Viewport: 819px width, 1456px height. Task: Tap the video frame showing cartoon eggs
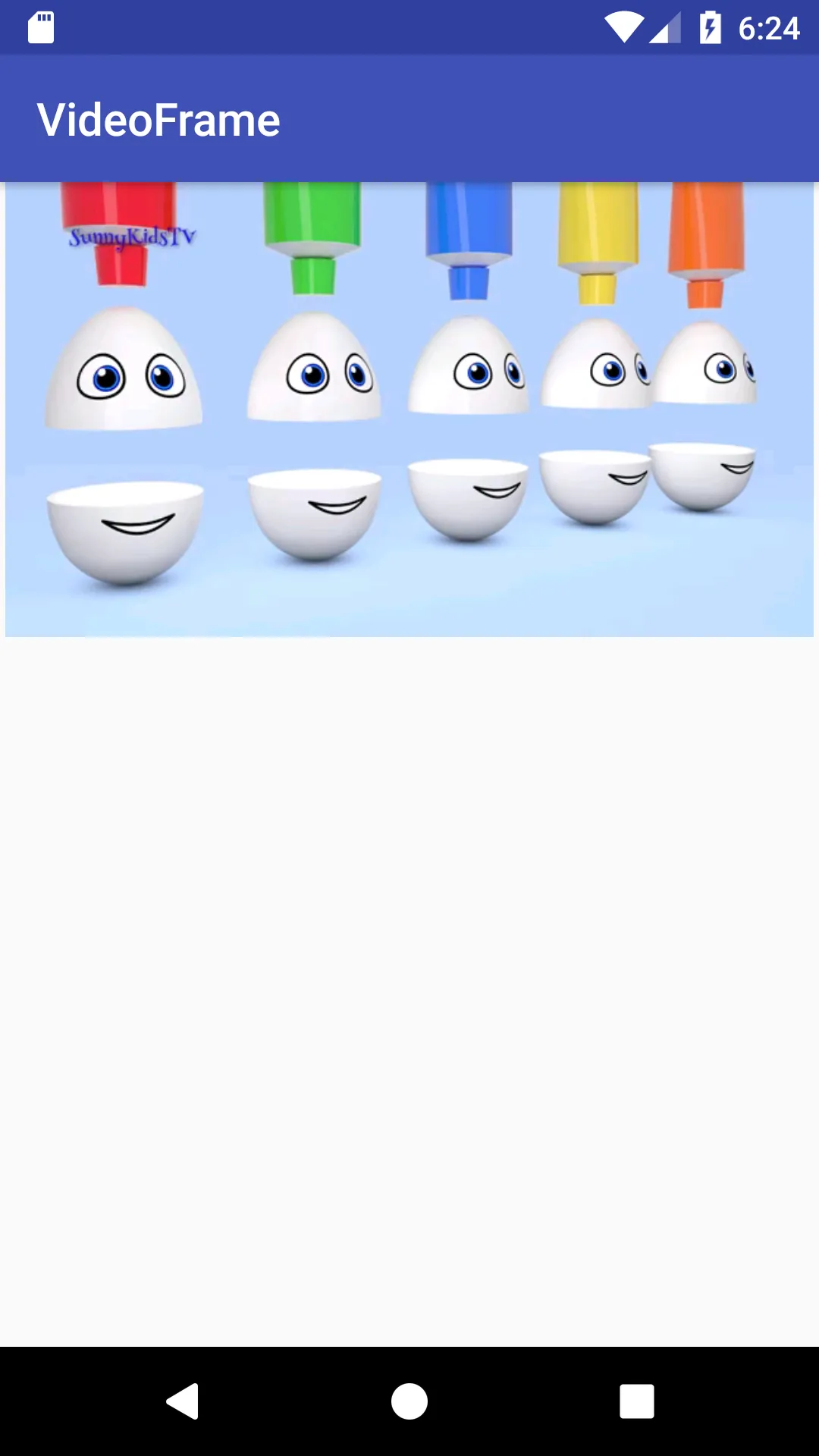coord(409,409)
